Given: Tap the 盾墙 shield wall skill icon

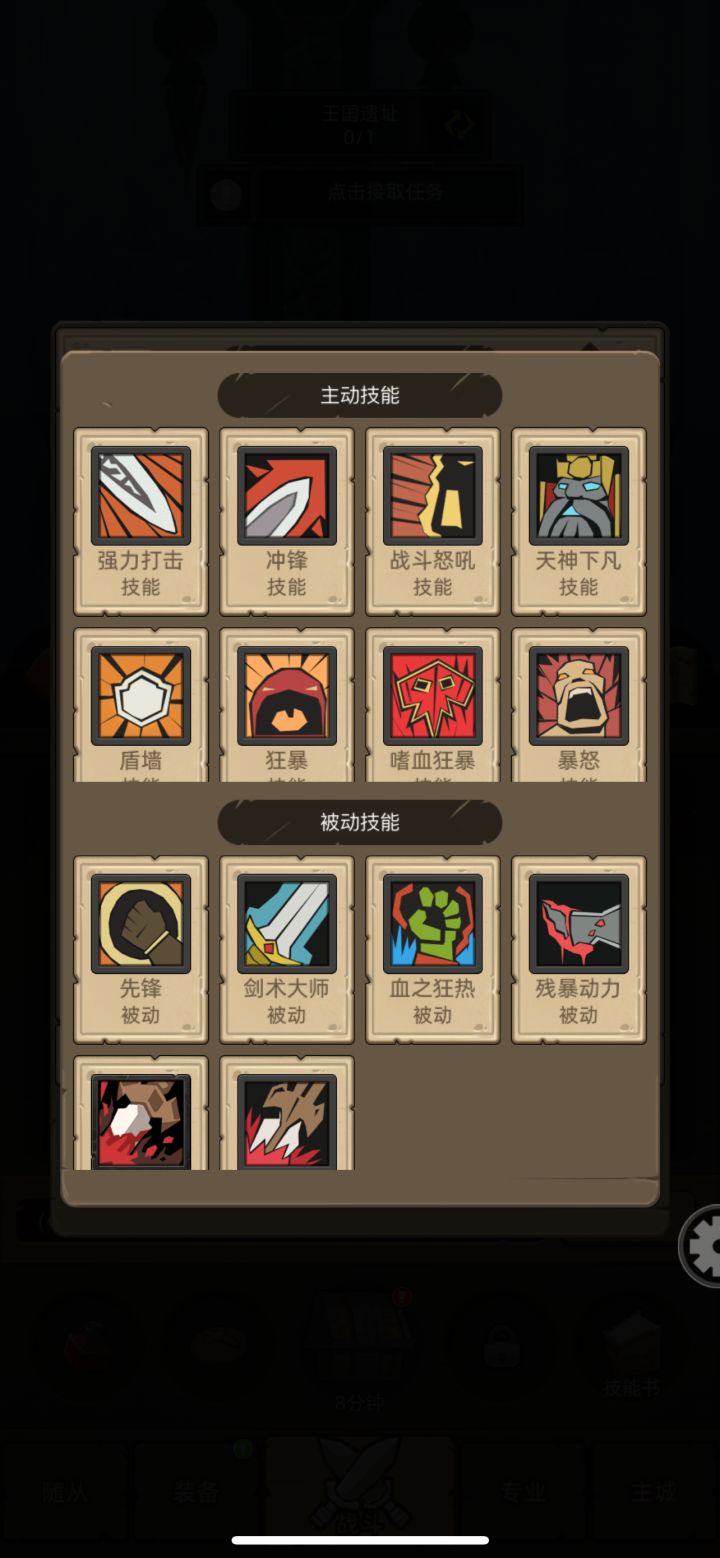Looking at the screenshot, I should pyautogui.click(x=140, y=697).
